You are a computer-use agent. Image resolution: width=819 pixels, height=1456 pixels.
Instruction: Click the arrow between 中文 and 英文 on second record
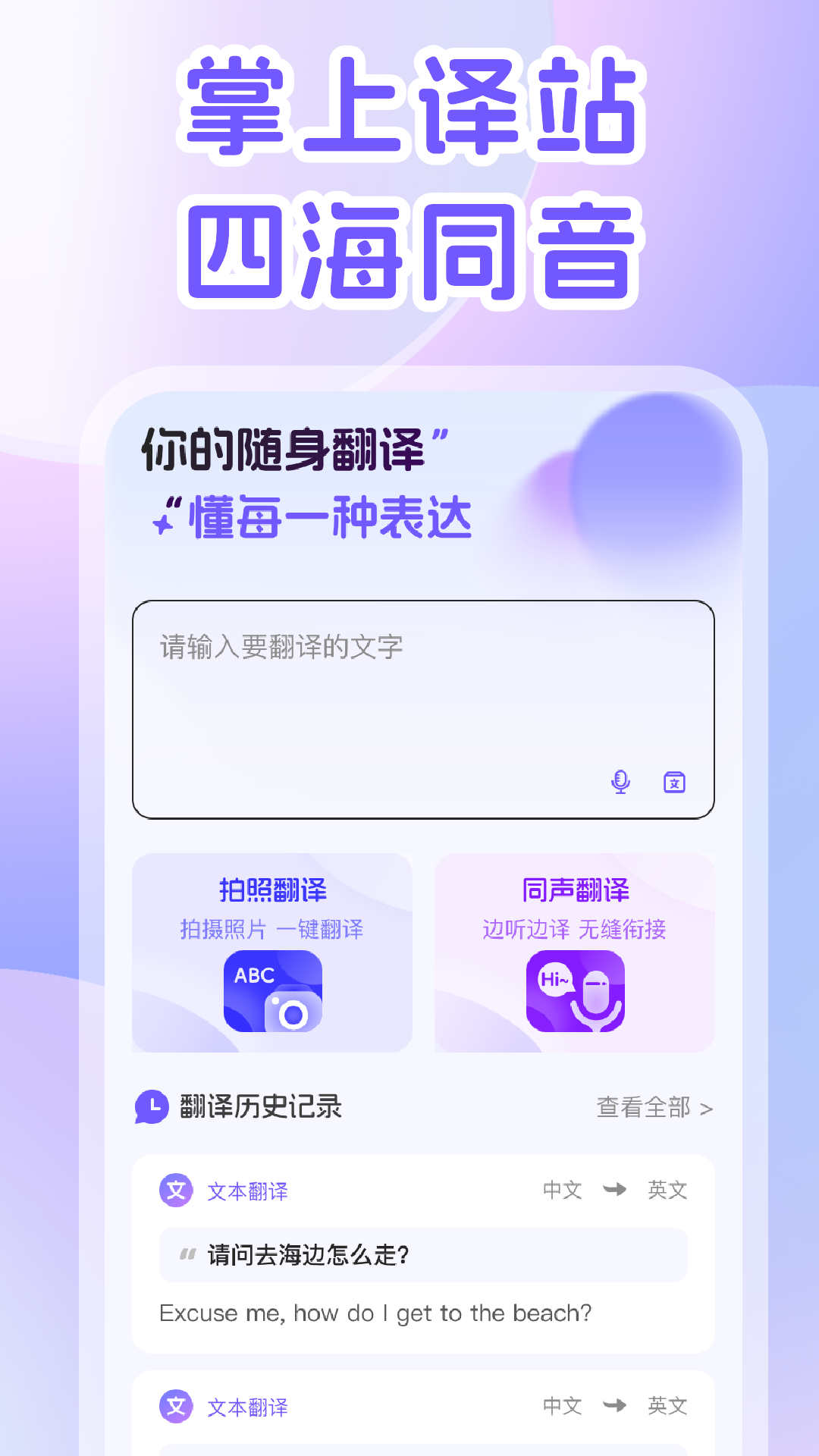pos(613,1407)
